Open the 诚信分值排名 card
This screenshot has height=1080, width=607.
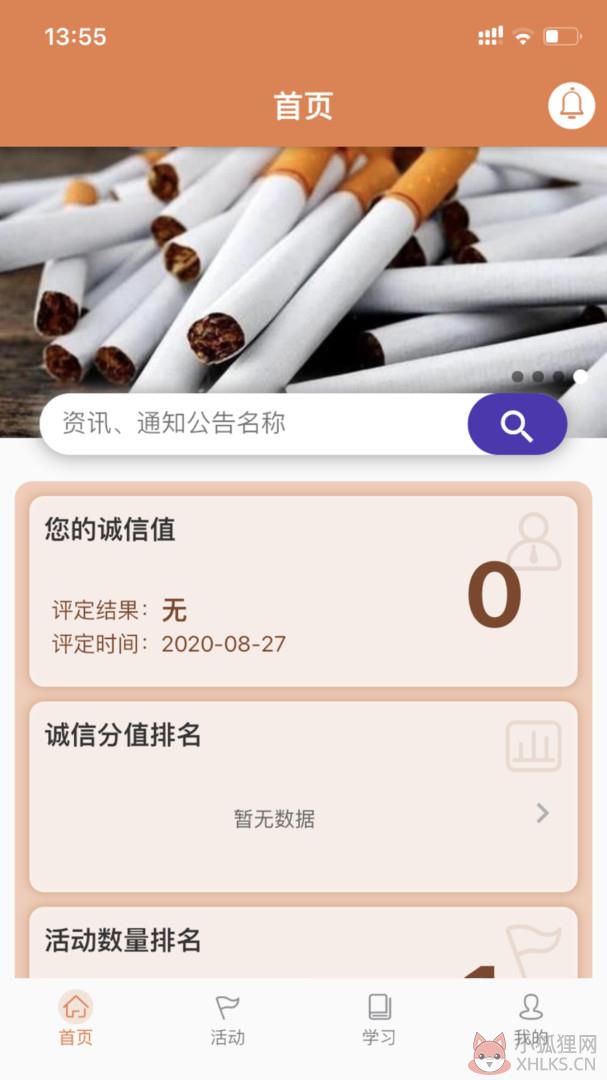[303, 796]
